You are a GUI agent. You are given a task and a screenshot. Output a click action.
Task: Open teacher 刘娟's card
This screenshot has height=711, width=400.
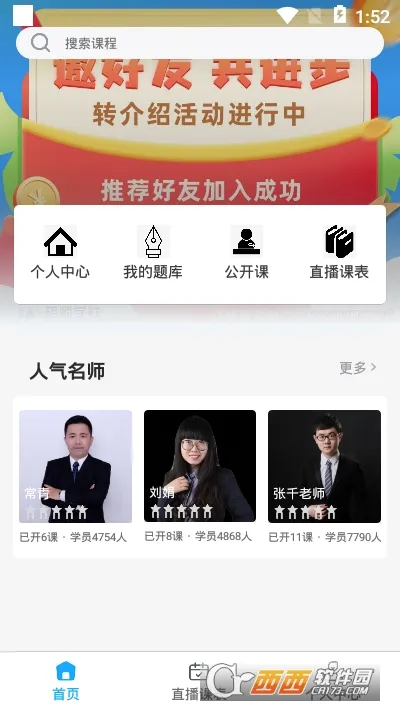pyautogui.click(x=200, y=476)
